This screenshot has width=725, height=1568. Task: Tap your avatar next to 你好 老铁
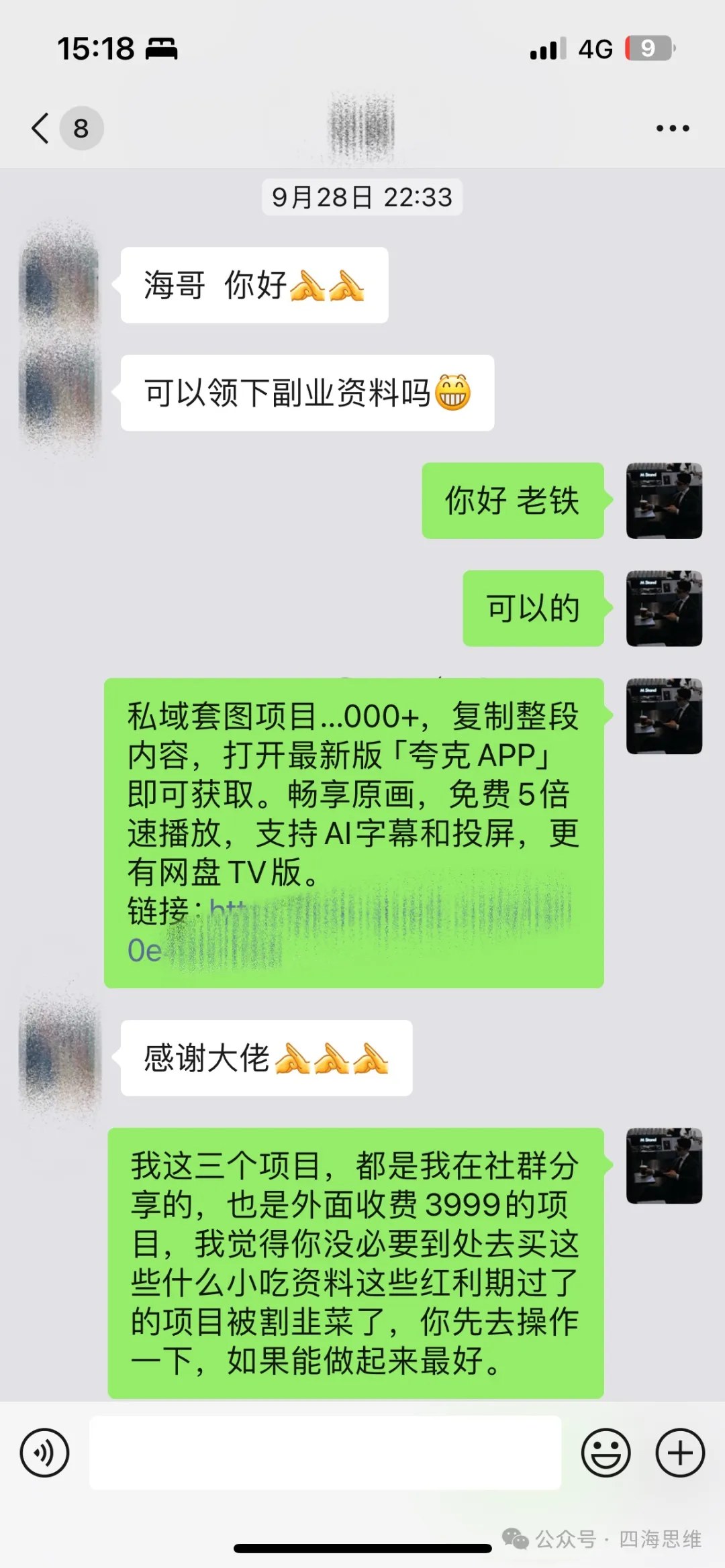point(663,501)
